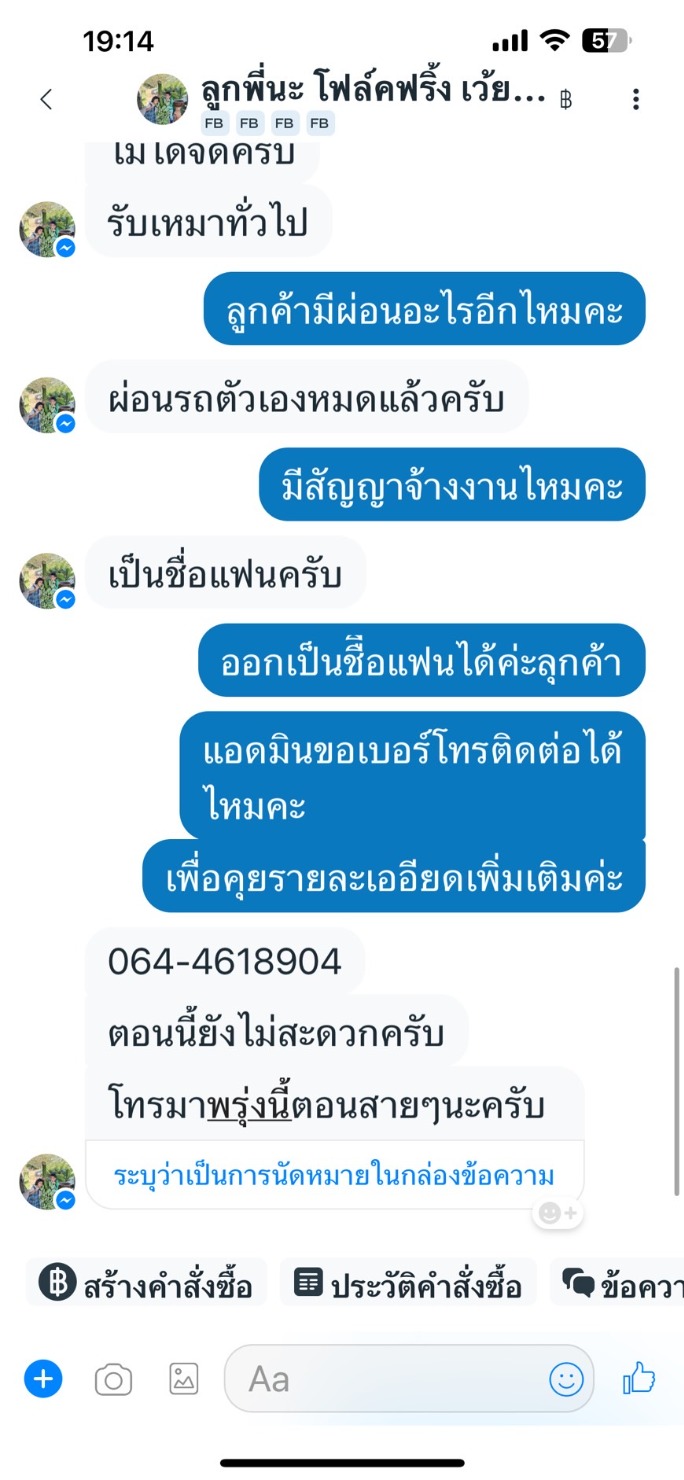Go back using the top-left arrow
Image resolution: width=684 pixels, height=1480 pixels.
(x=45, y=99)
